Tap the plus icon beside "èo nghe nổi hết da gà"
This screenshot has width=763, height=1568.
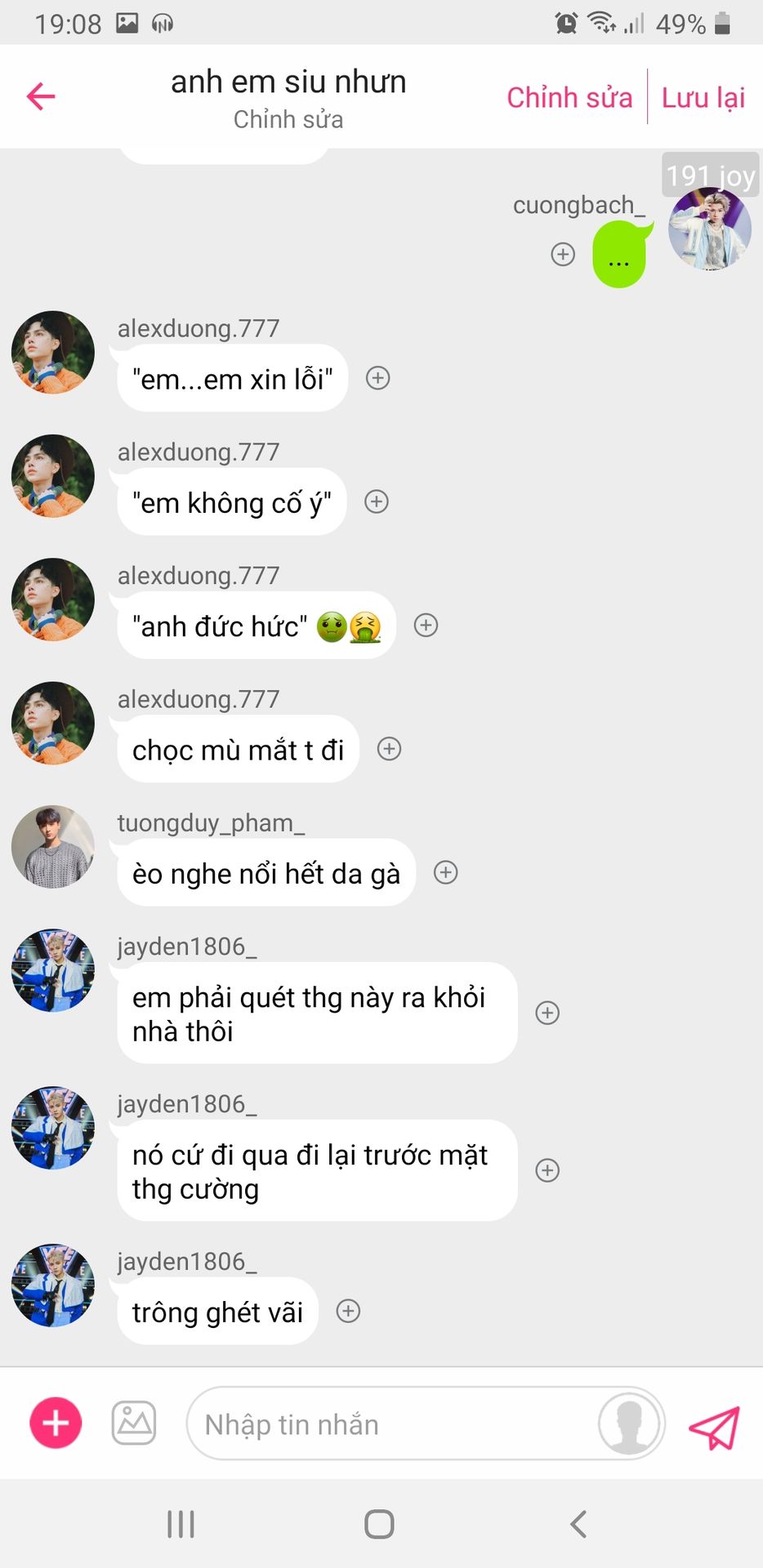tap(445, 872)
